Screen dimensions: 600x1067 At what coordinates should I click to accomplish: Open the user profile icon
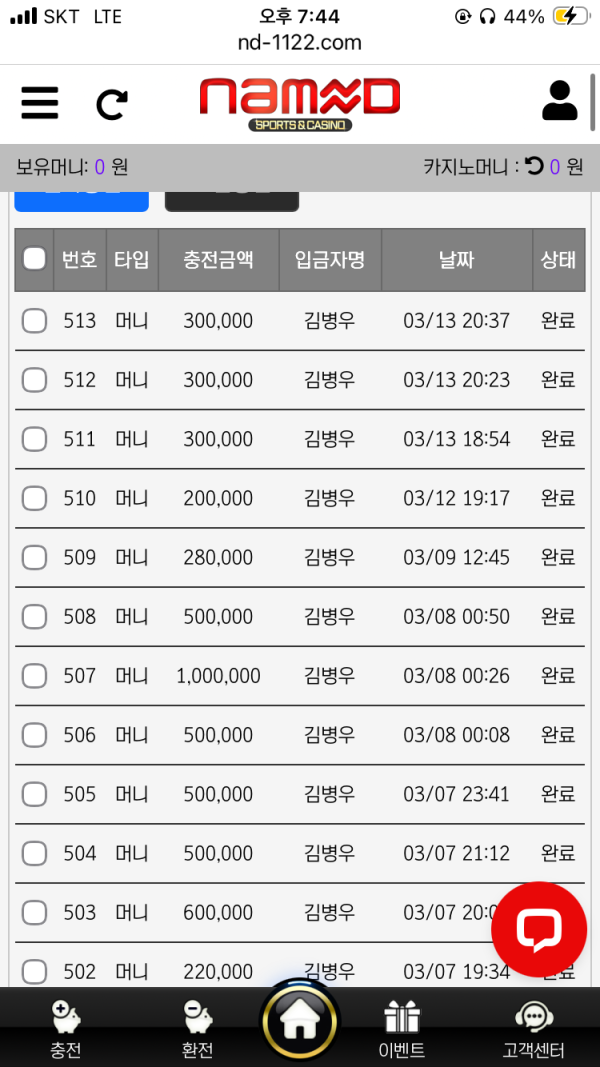(560, 100)
